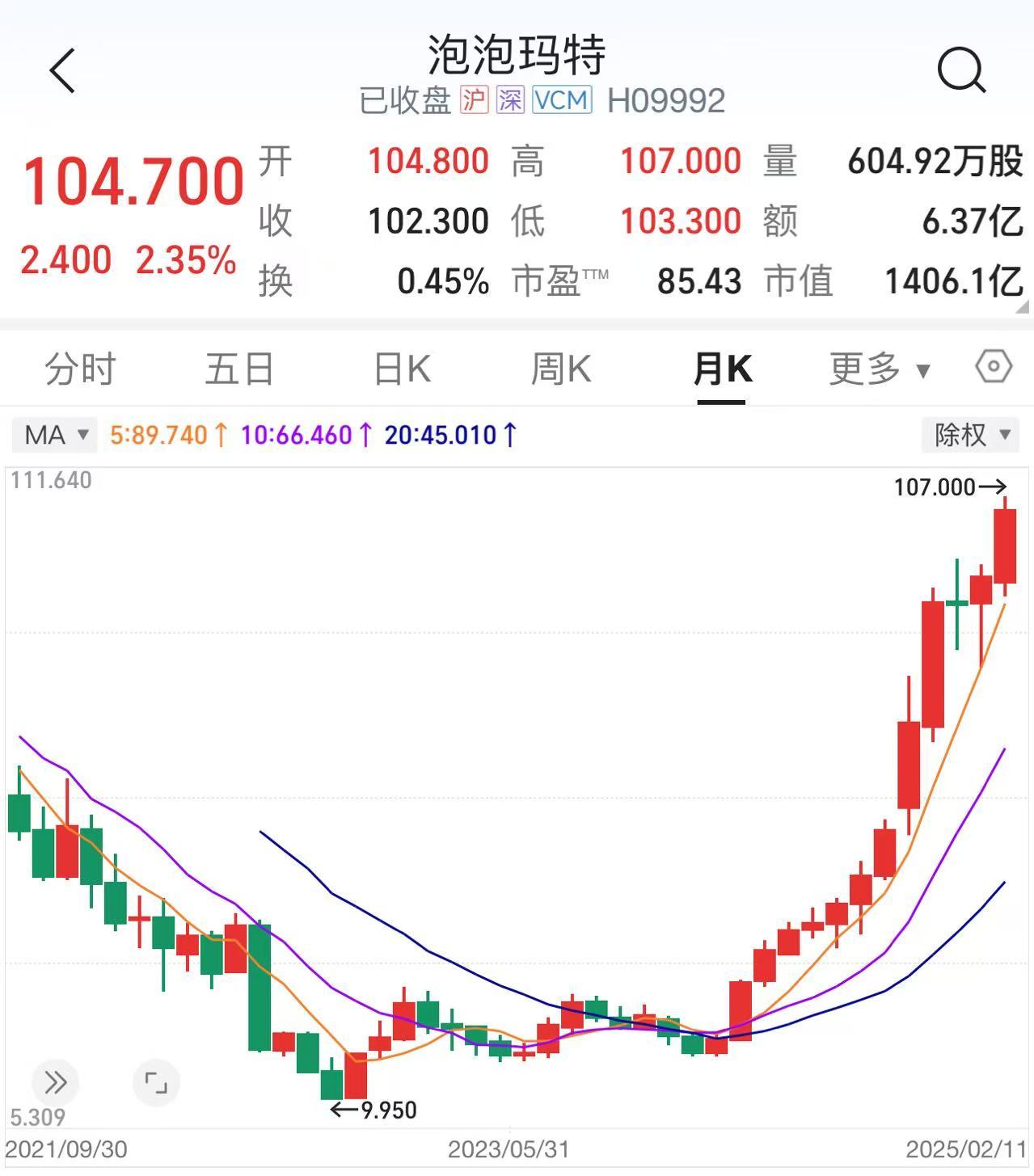Enter fullscreen chart view
This screenshot has height=1176, width=1034.
click(x=155, y=1082)
